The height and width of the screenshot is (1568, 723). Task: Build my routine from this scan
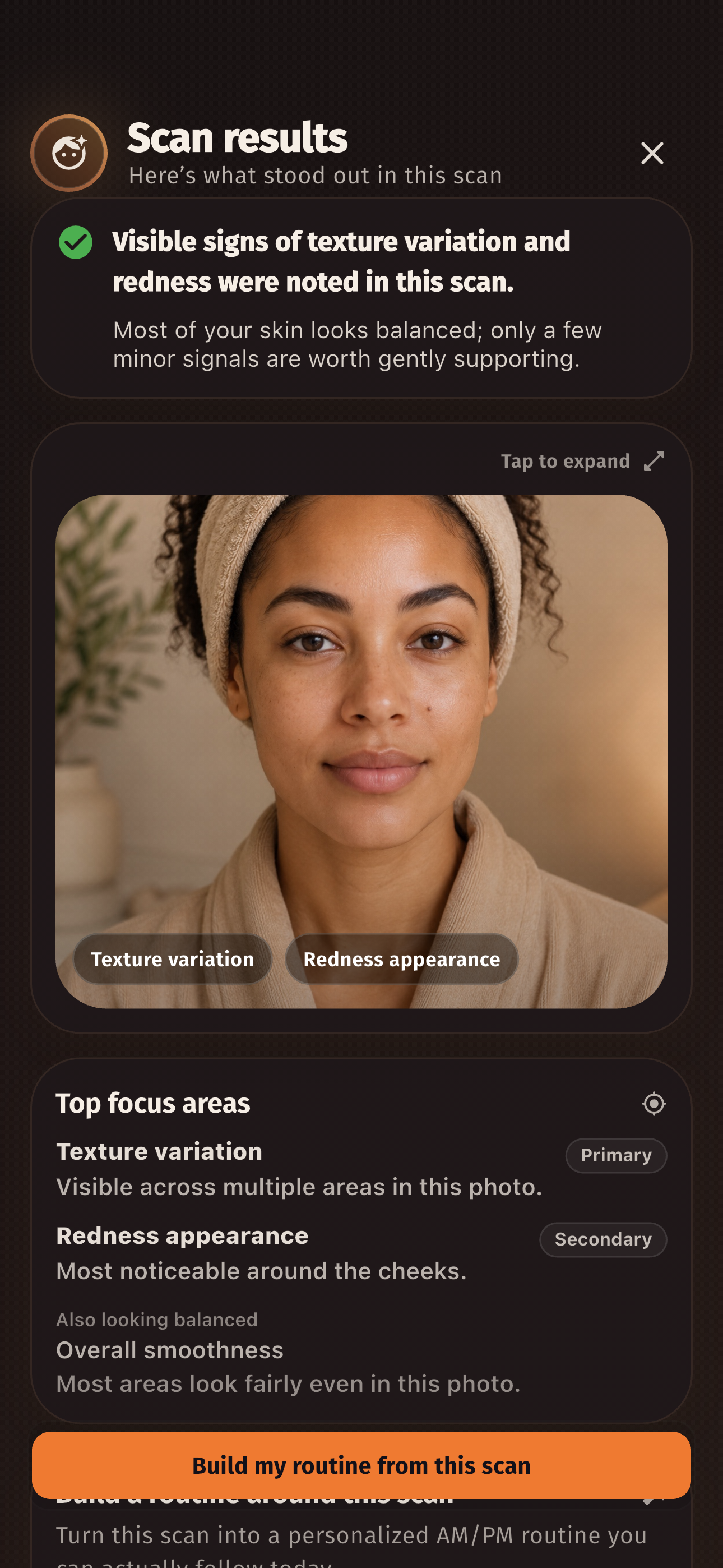pos(361,1464)
